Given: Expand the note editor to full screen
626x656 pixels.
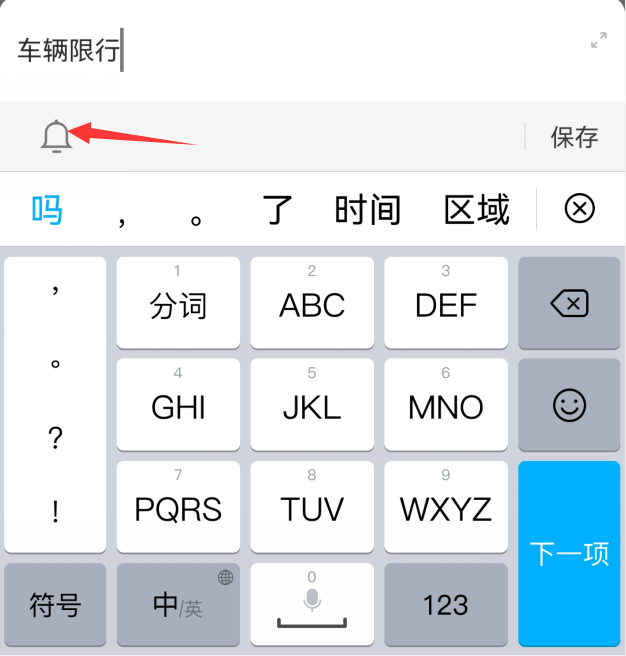Looking at the screenshot, I should point(599,41).
